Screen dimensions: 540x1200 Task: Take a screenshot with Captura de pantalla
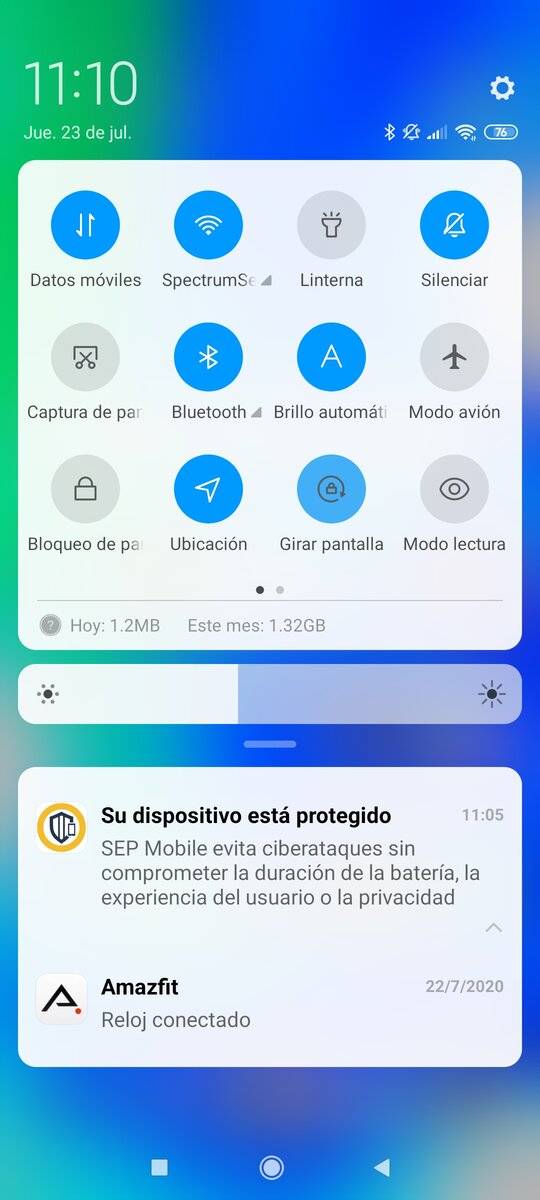(85, 357)
